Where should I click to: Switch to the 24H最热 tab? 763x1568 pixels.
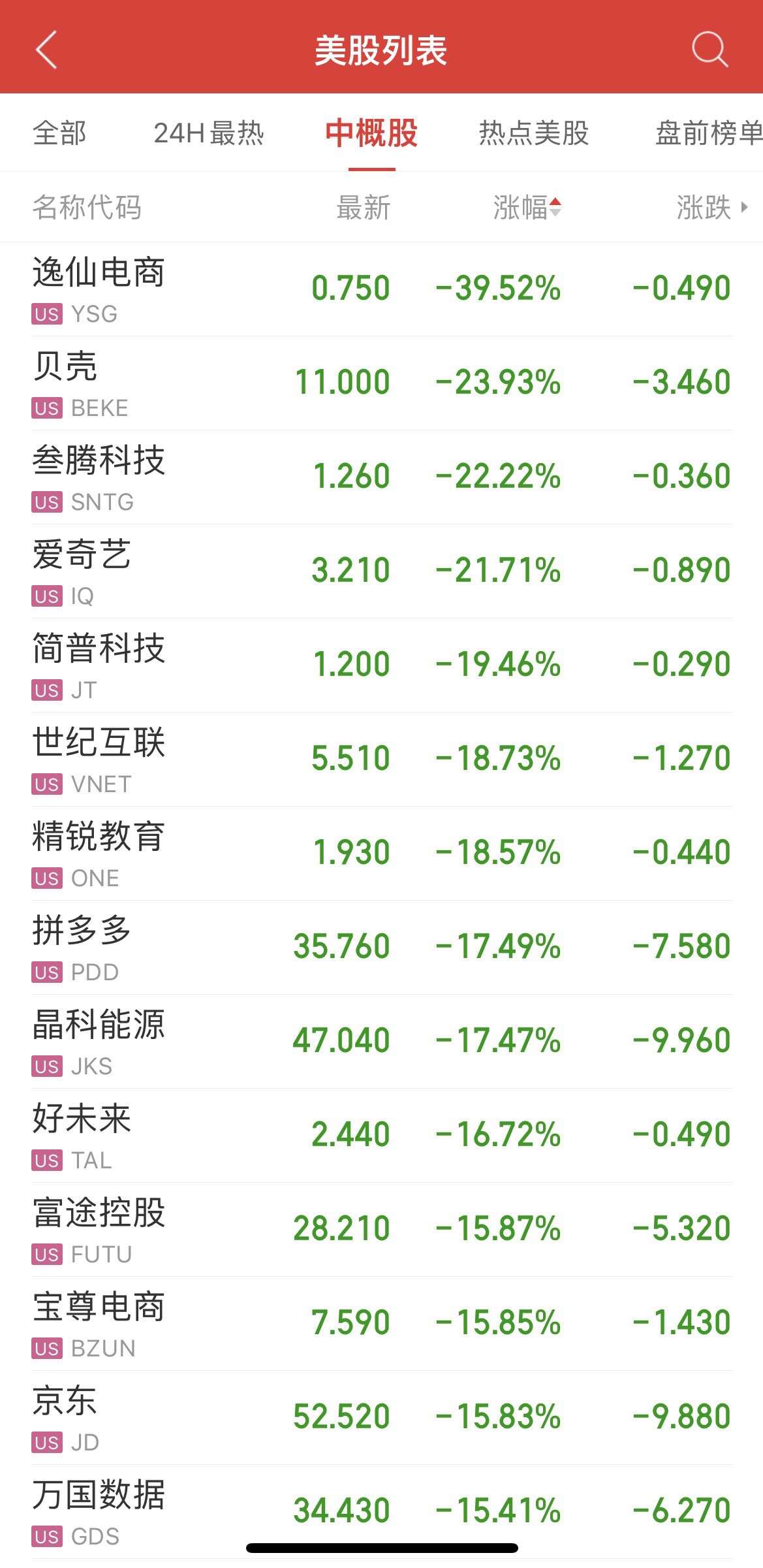(x=209, y=133)
